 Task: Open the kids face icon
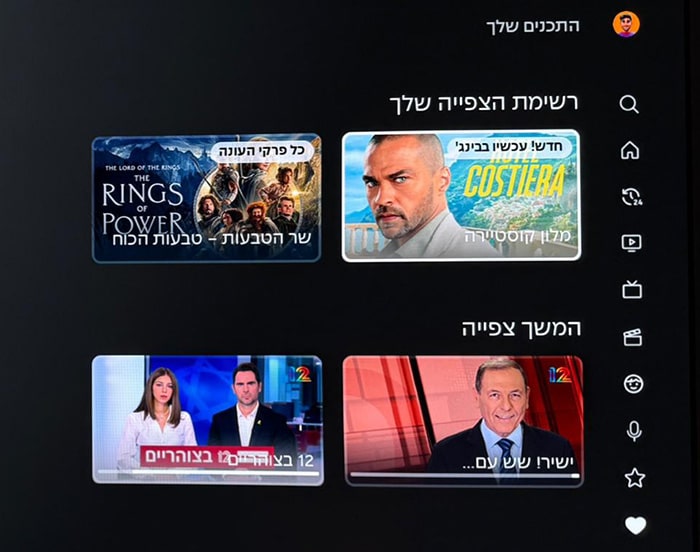pos(633,384)
